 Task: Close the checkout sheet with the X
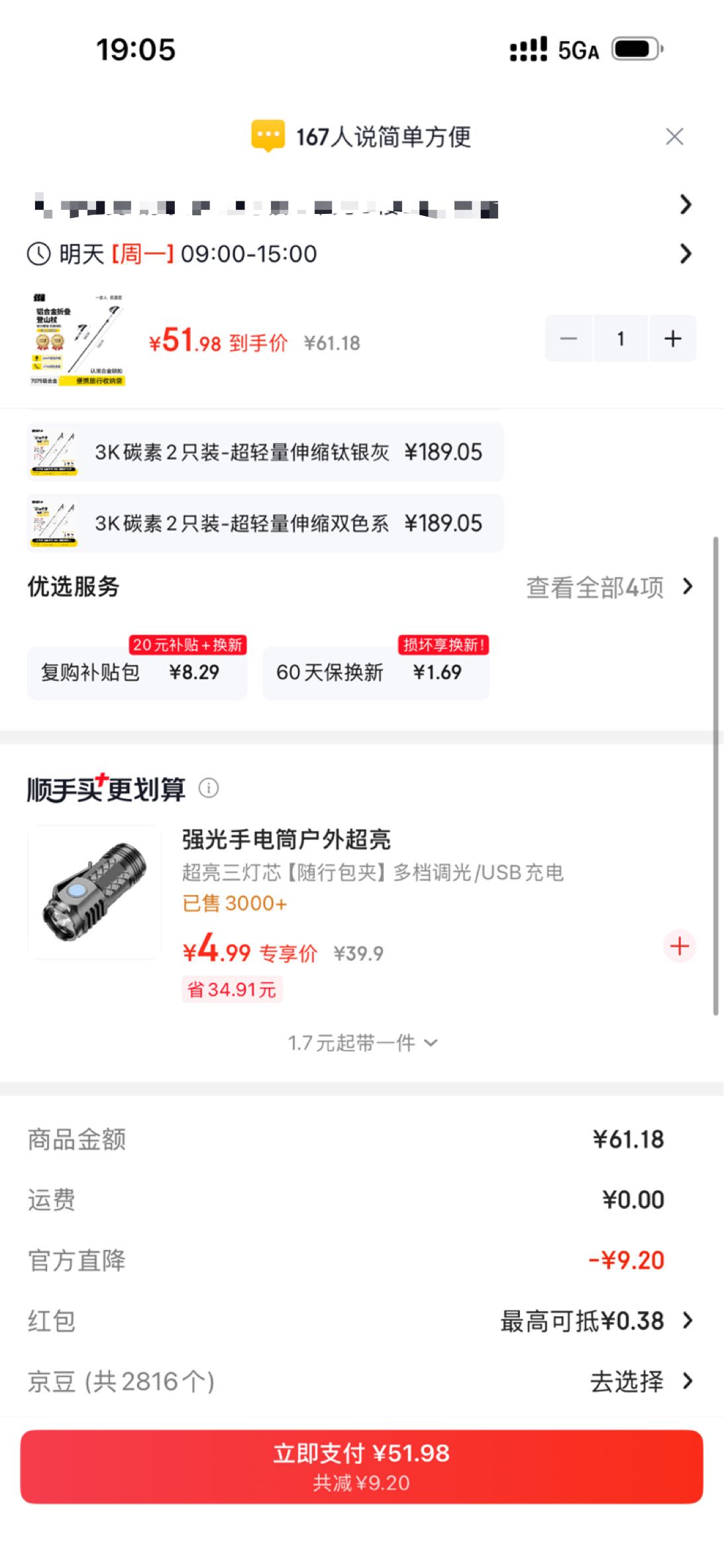coord(674,137)
